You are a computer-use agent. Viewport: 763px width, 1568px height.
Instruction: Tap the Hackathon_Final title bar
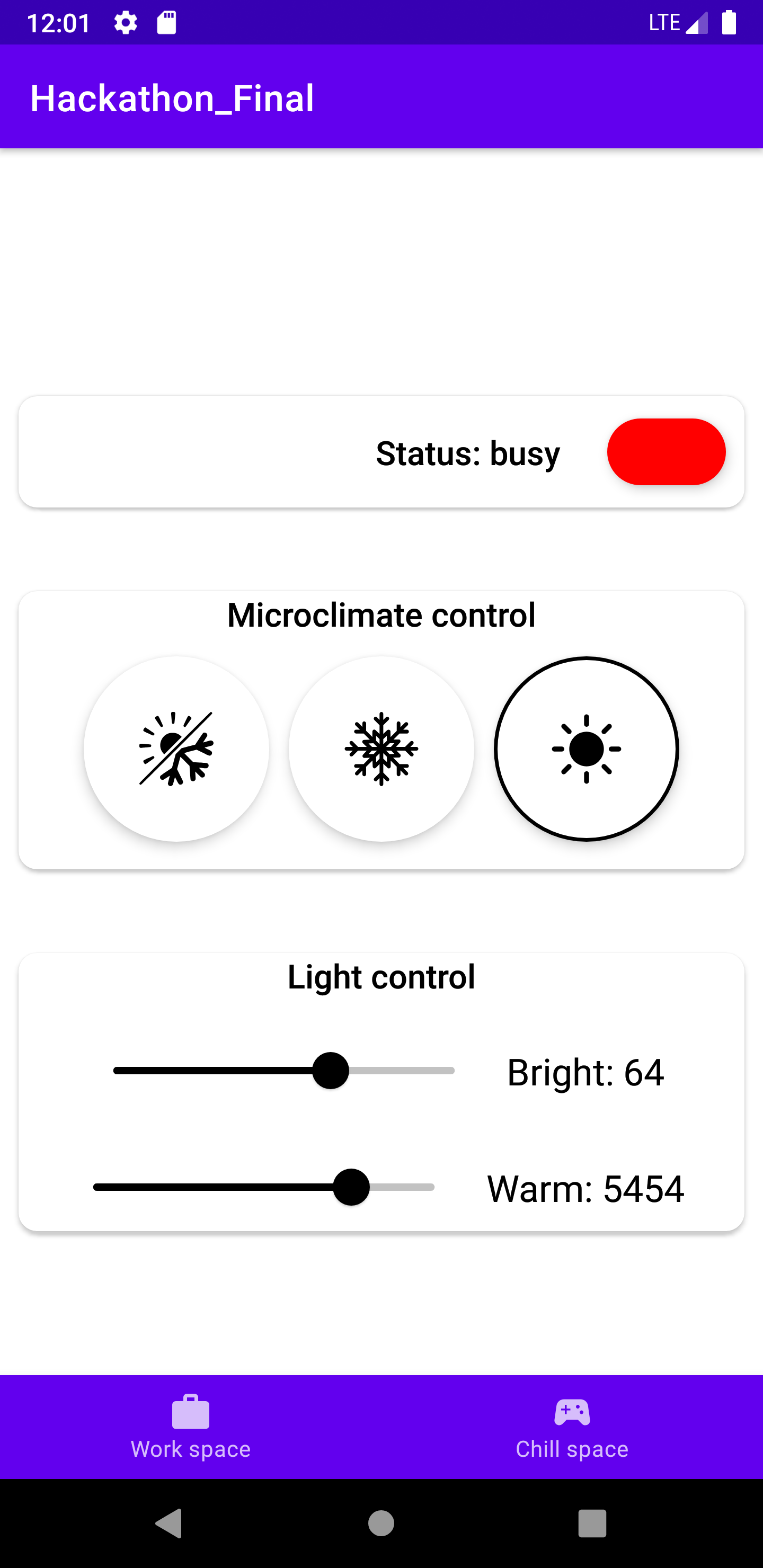172,97
